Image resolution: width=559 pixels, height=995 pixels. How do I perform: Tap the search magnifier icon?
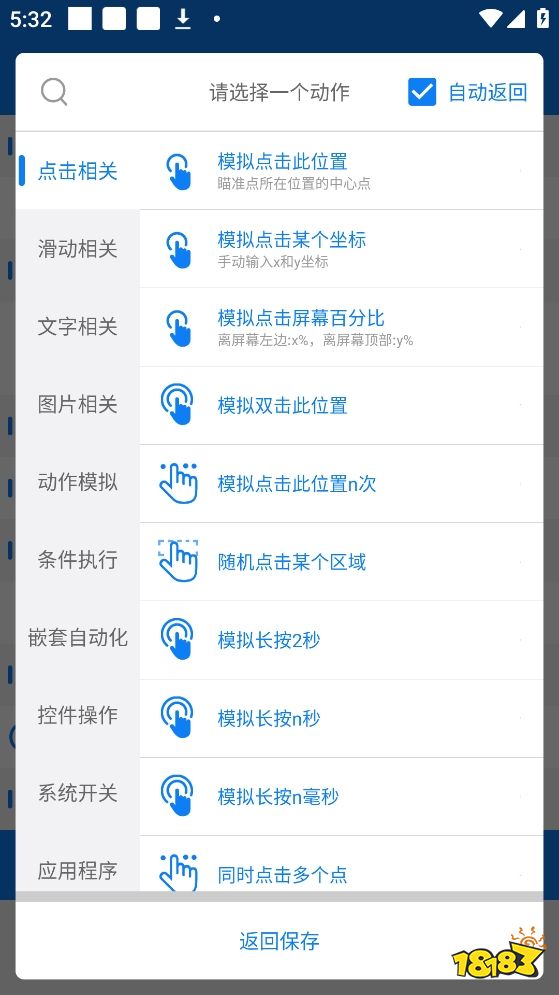point(54,92)
